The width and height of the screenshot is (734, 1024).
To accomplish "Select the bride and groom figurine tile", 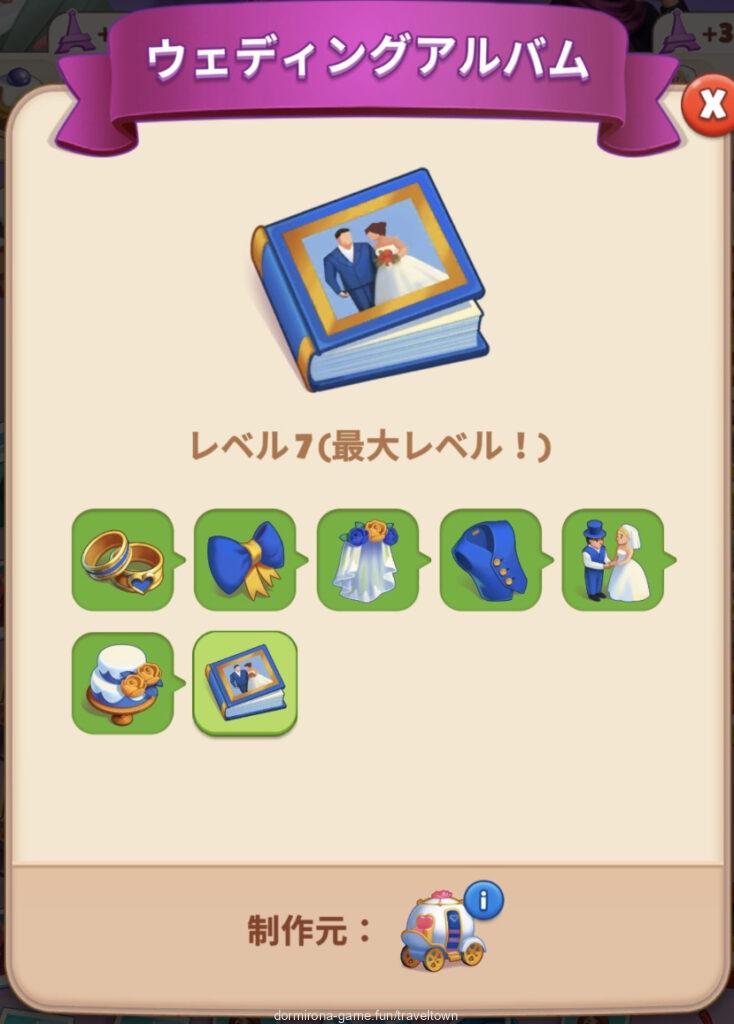I will point(613,560).
